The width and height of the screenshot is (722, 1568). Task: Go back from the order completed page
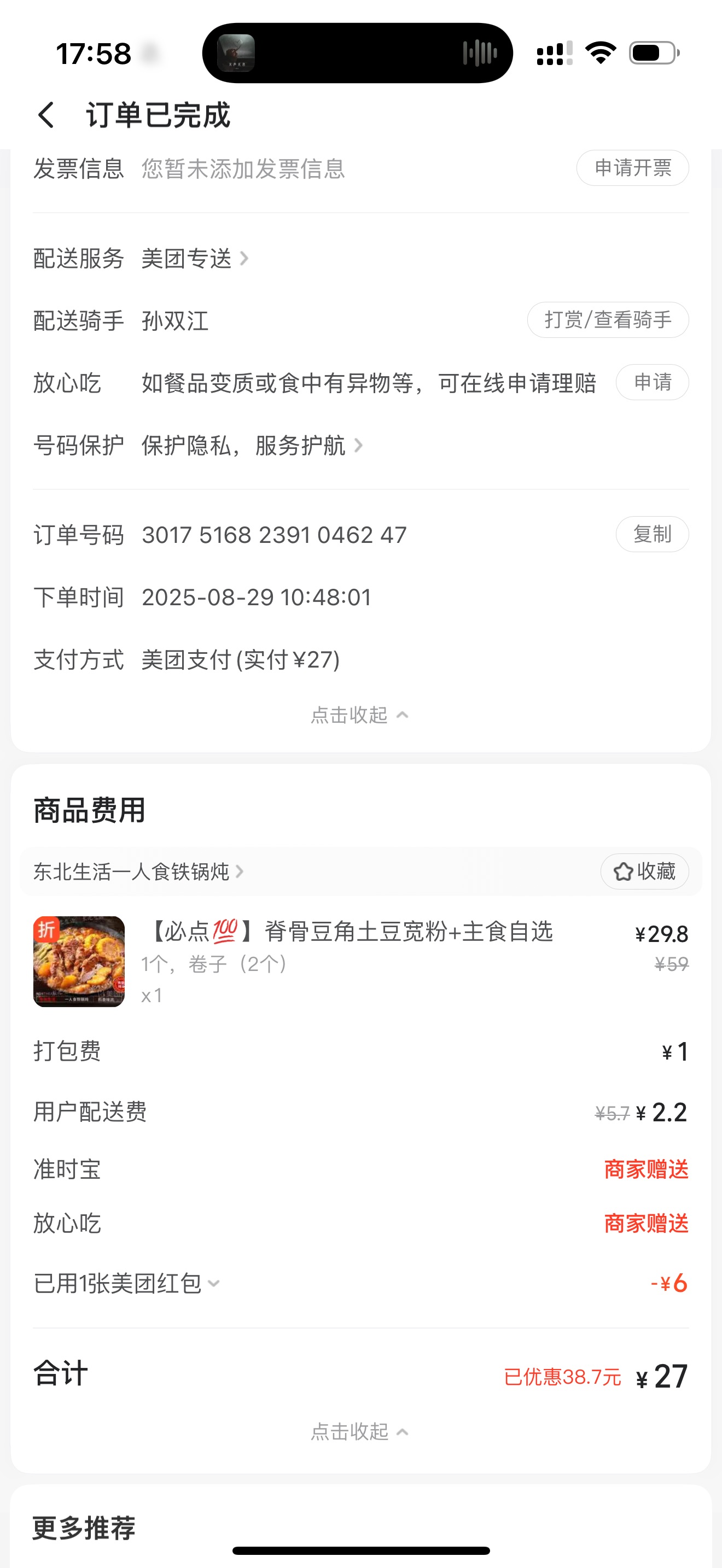(46, 115)
